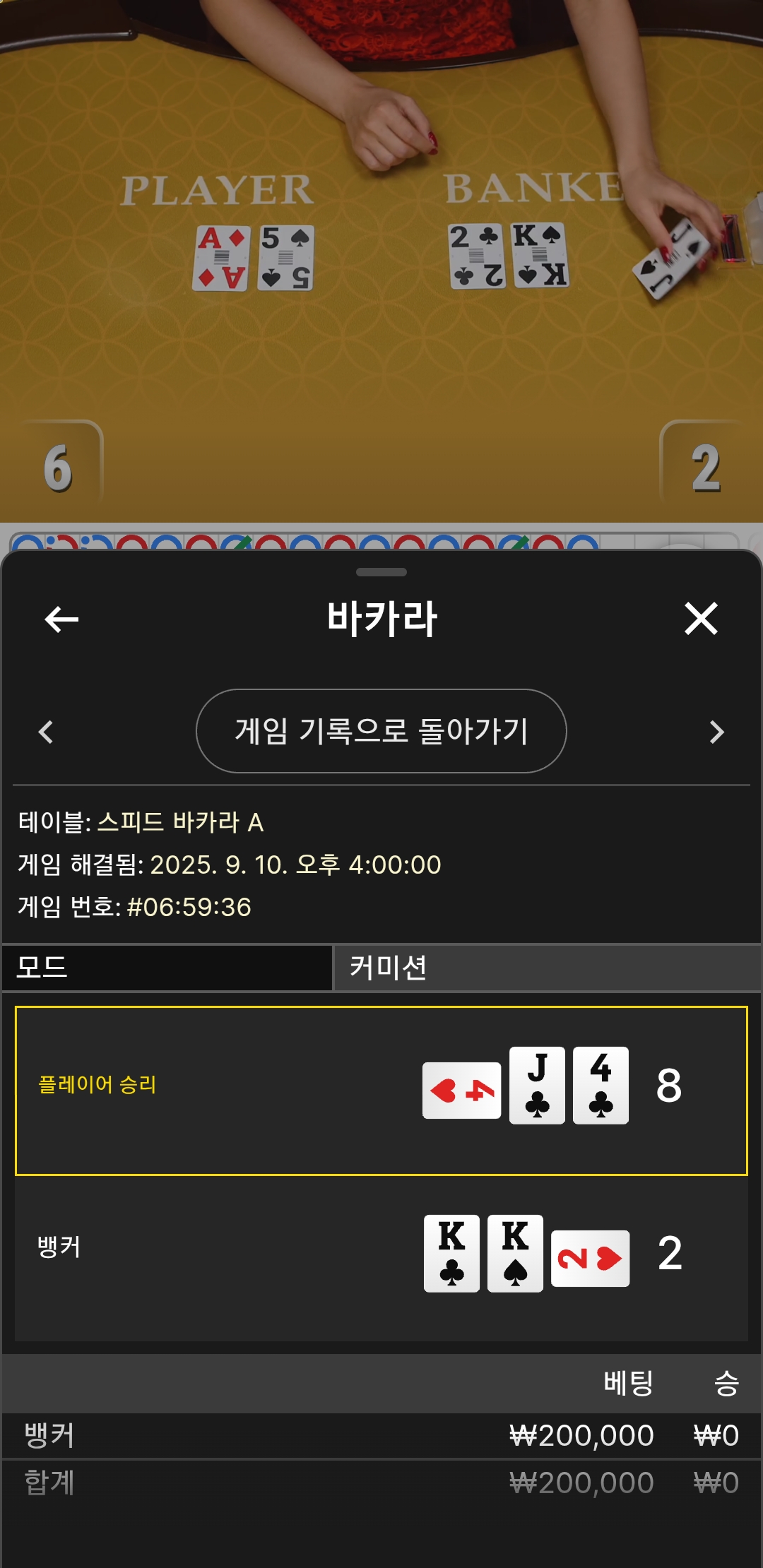Close the 바카라 history panel
Image resolution: width=763 pixels, height=1568 pixels.
701,619
